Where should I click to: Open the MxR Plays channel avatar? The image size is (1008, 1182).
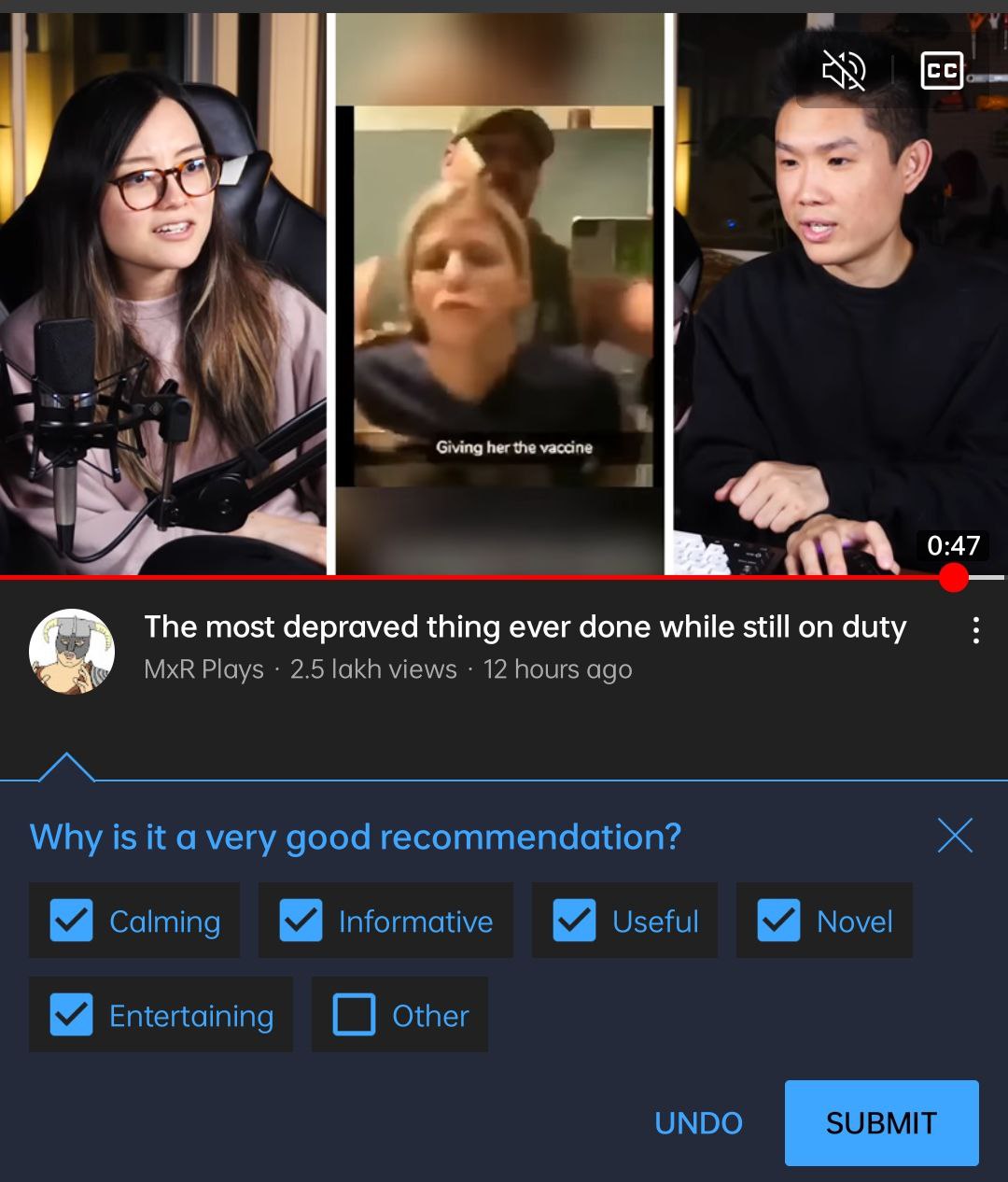pos(72,651)
